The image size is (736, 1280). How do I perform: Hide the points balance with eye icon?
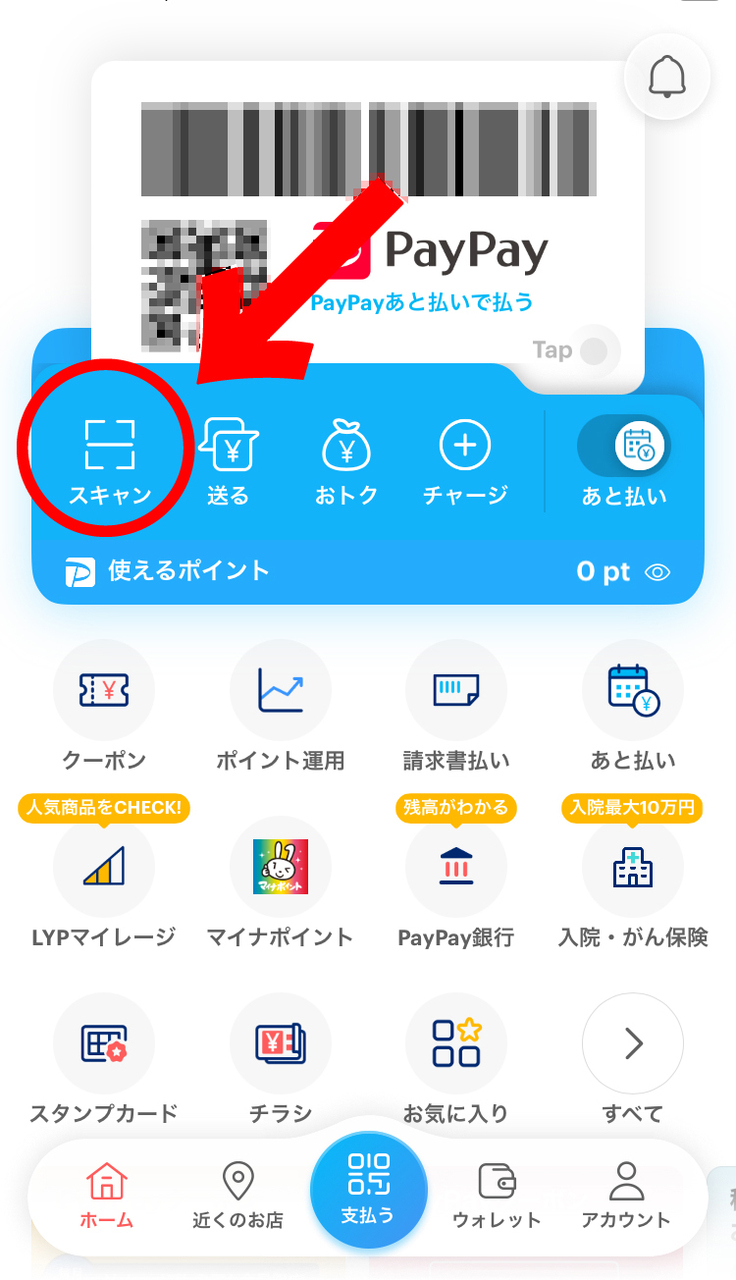coord(657,572)
